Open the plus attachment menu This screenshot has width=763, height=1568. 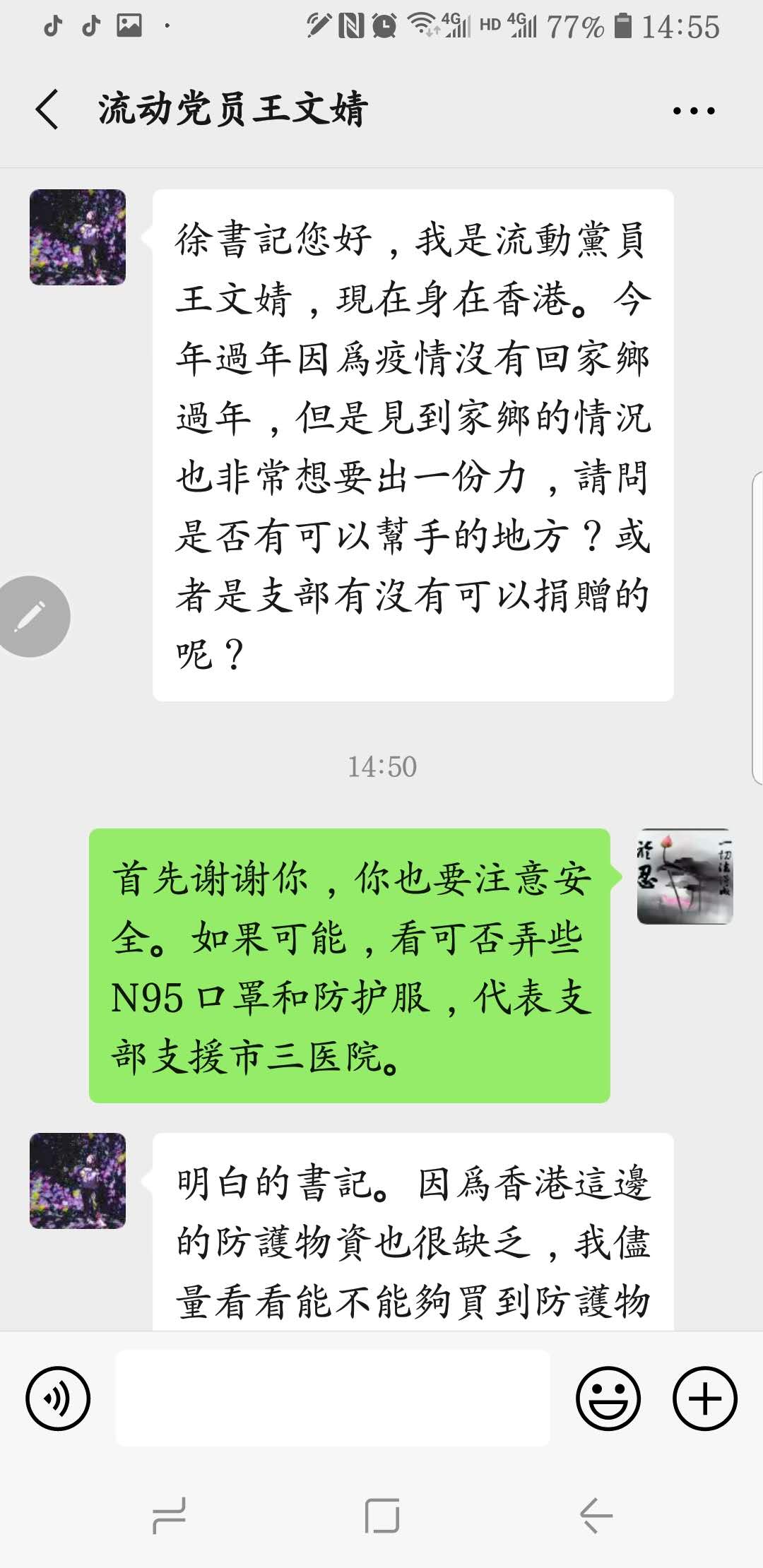pos(704,1398)
